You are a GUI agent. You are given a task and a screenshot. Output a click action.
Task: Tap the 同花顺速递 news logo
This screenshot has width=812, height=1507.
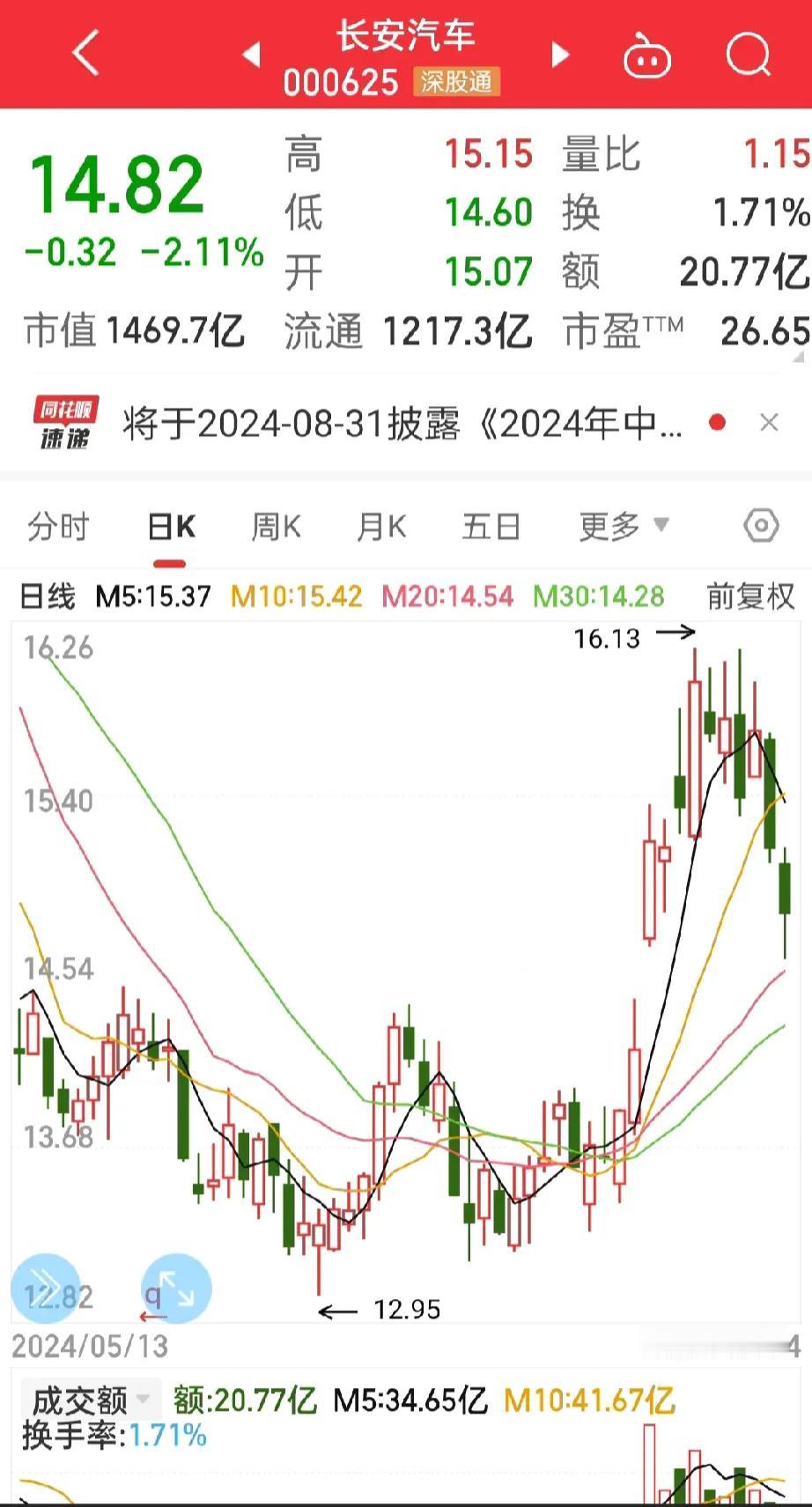(64, 421)
